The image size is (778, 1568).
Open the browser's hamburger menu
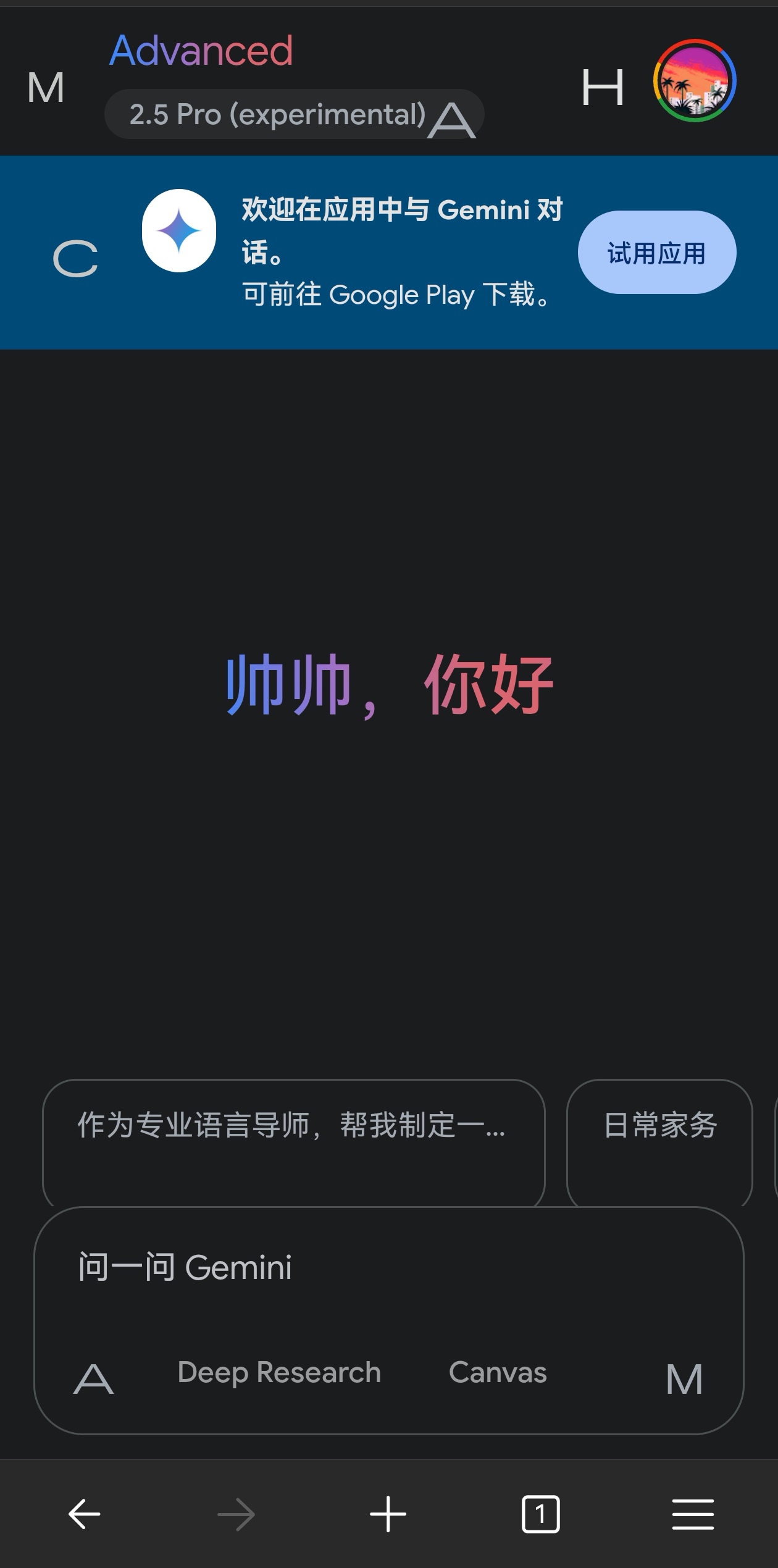693,1514
